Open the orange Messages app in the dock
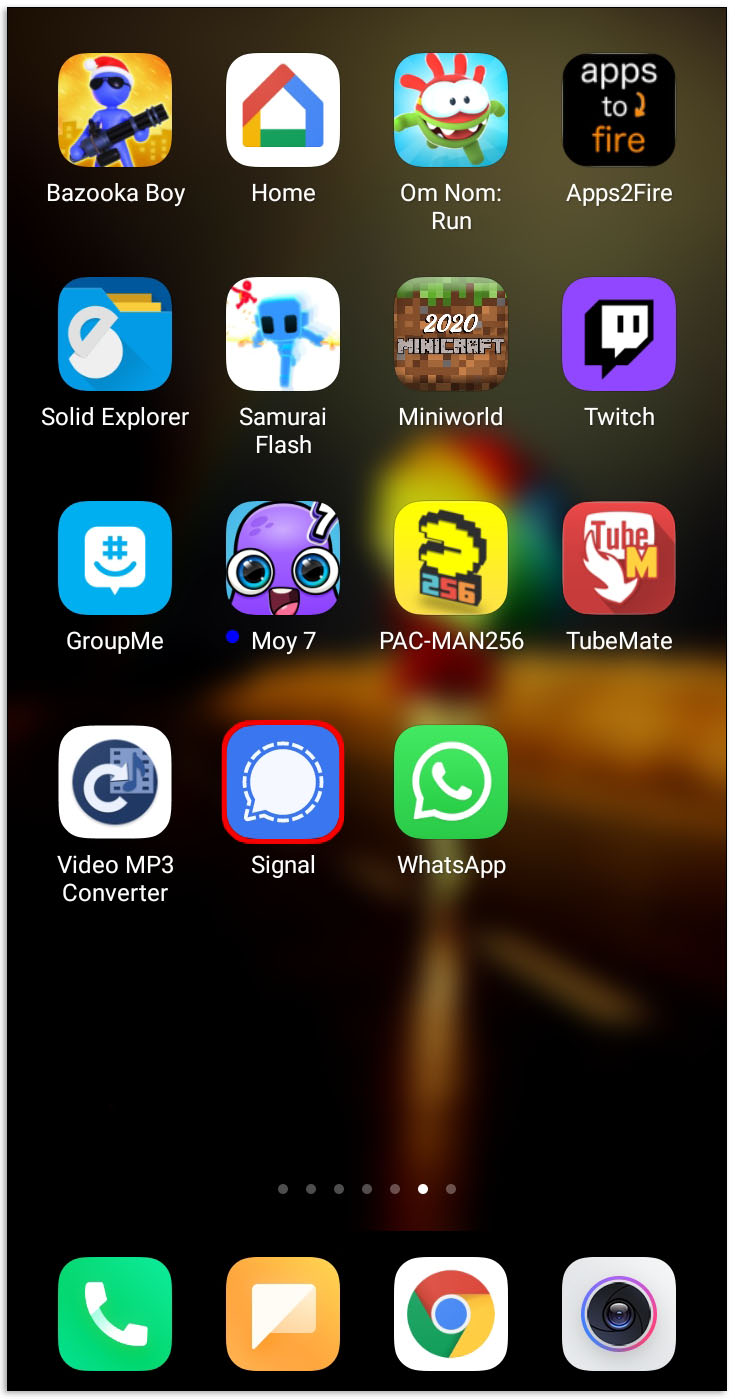Image resolution: width=735 pixels, height=1399 pixels. 283,1313
